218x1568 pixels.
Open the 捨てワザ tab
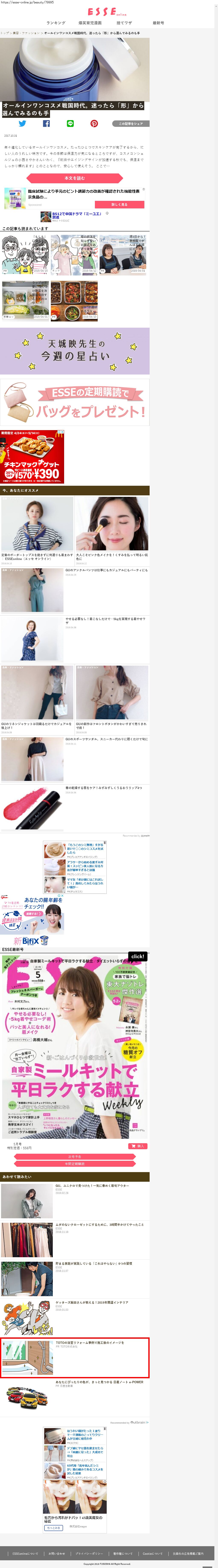click(124, 22)
